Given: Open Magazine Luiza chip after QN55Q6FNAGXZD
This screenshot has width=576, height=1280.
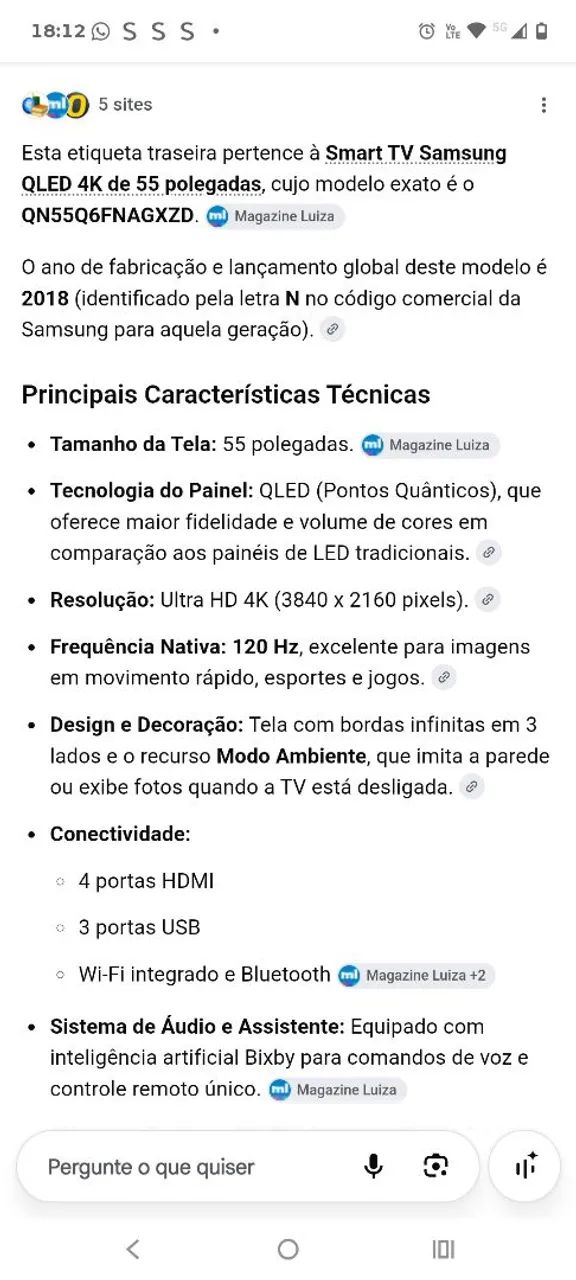Looking at the screenshot, I should pos(275,216).
